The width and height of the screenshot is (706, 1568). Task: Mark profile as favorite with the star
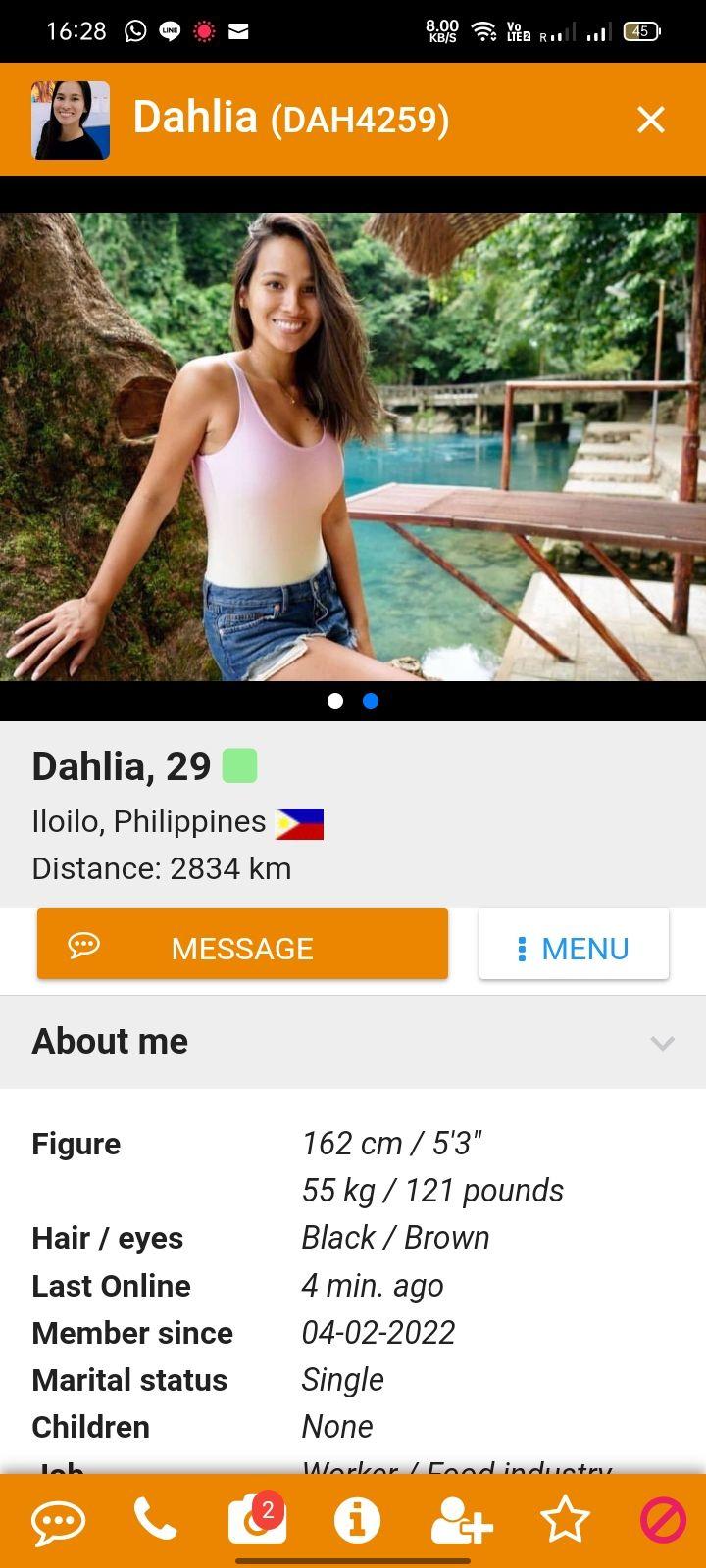coord(565,1521)
